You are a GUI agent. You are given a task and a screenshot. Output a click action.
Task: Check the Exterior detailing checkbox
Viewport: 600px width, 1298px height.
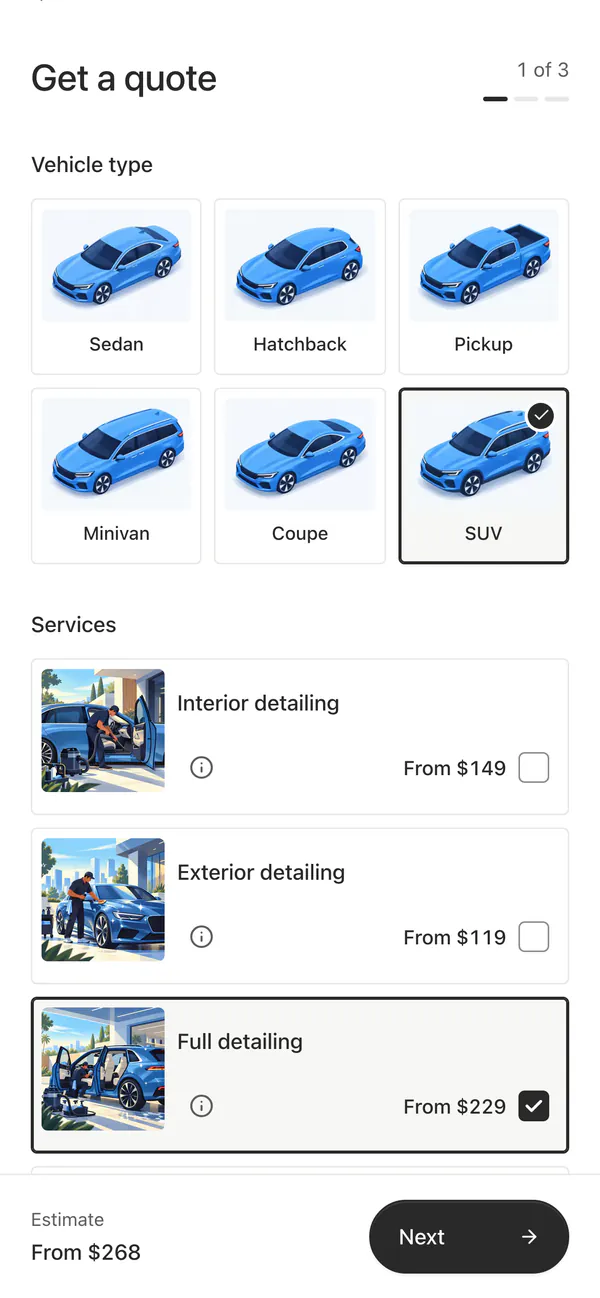[534, 937]
